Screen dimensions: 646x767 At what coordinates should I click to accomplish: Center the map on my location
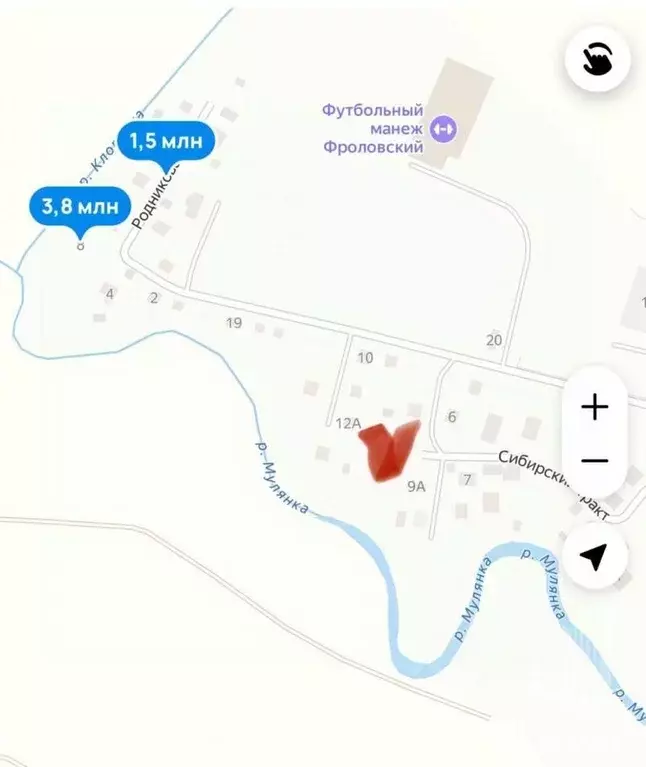(595, 556)
